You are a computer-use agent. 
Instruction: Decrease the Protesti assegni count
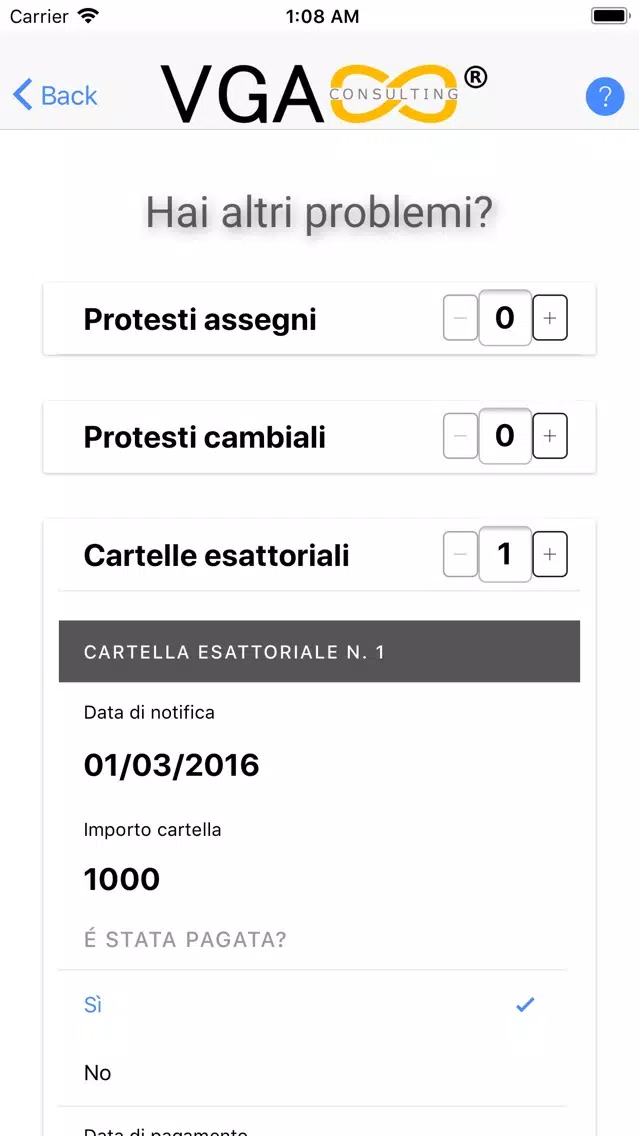coord(461,317)
